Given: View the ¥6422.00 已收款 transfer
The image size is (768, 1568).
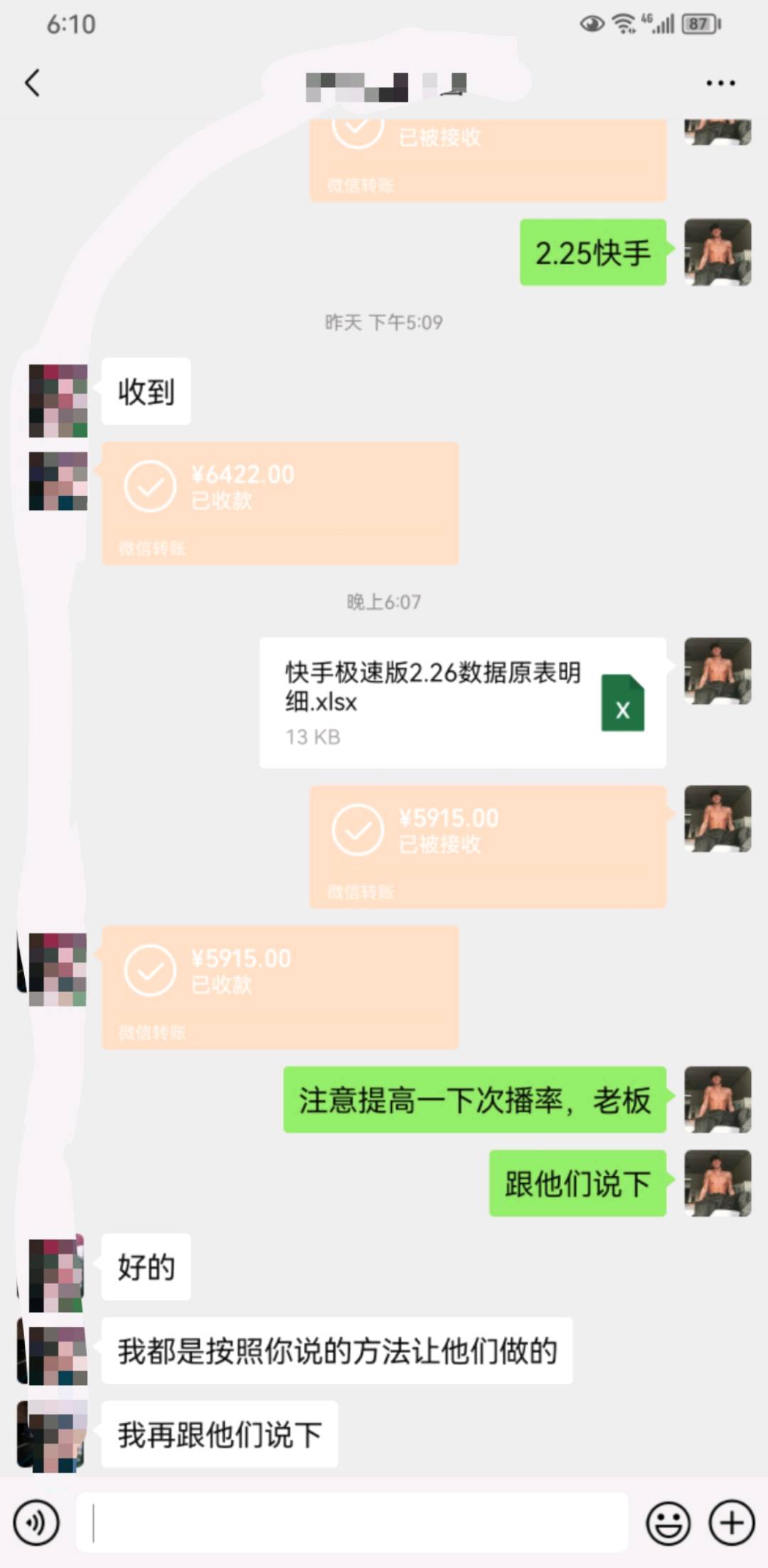Looking at the screenshot, I should [x=279, y=502].
